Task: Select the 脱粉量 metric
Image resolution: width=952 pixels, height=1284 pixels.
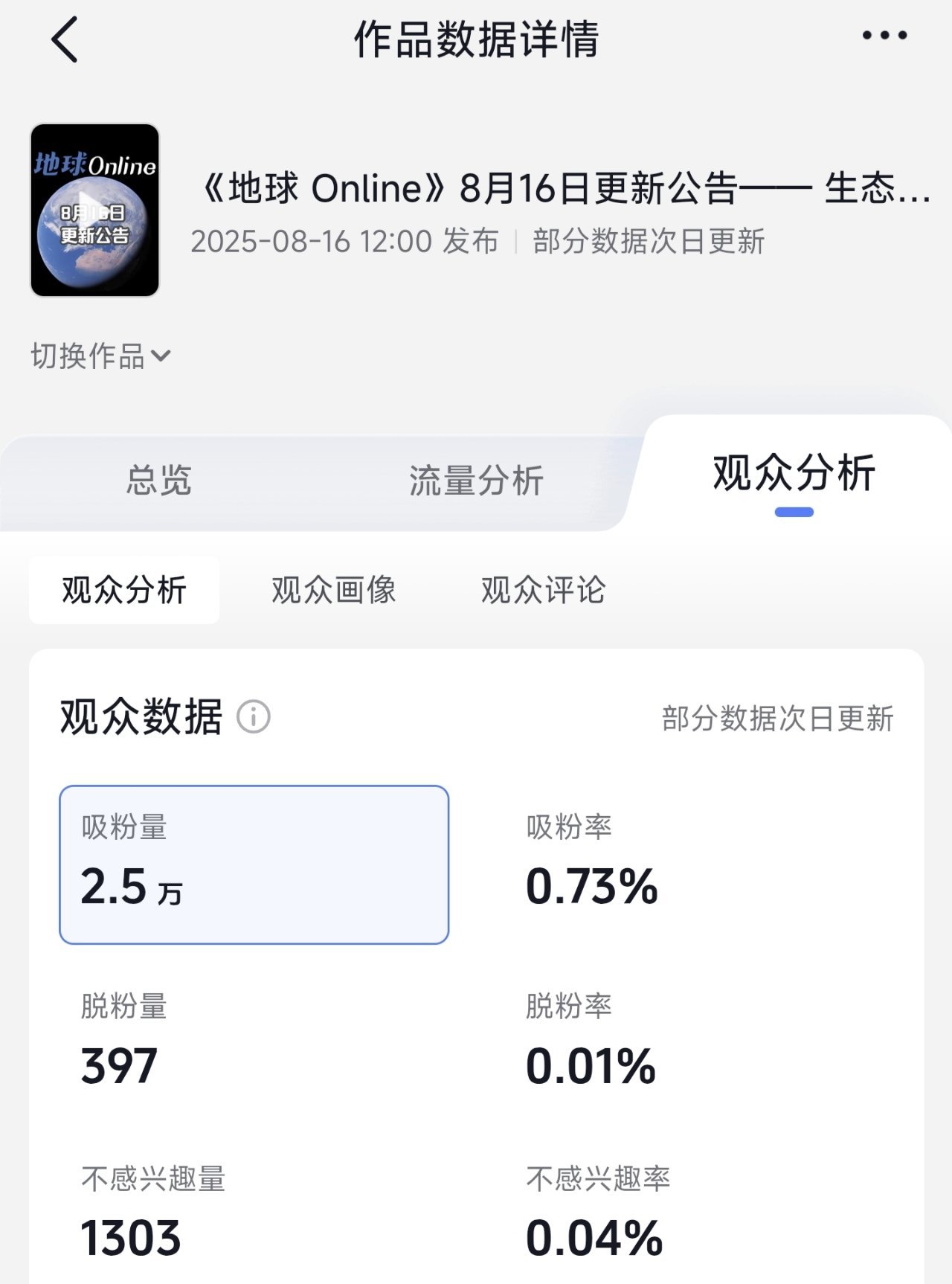Action: click(123, 1041)
